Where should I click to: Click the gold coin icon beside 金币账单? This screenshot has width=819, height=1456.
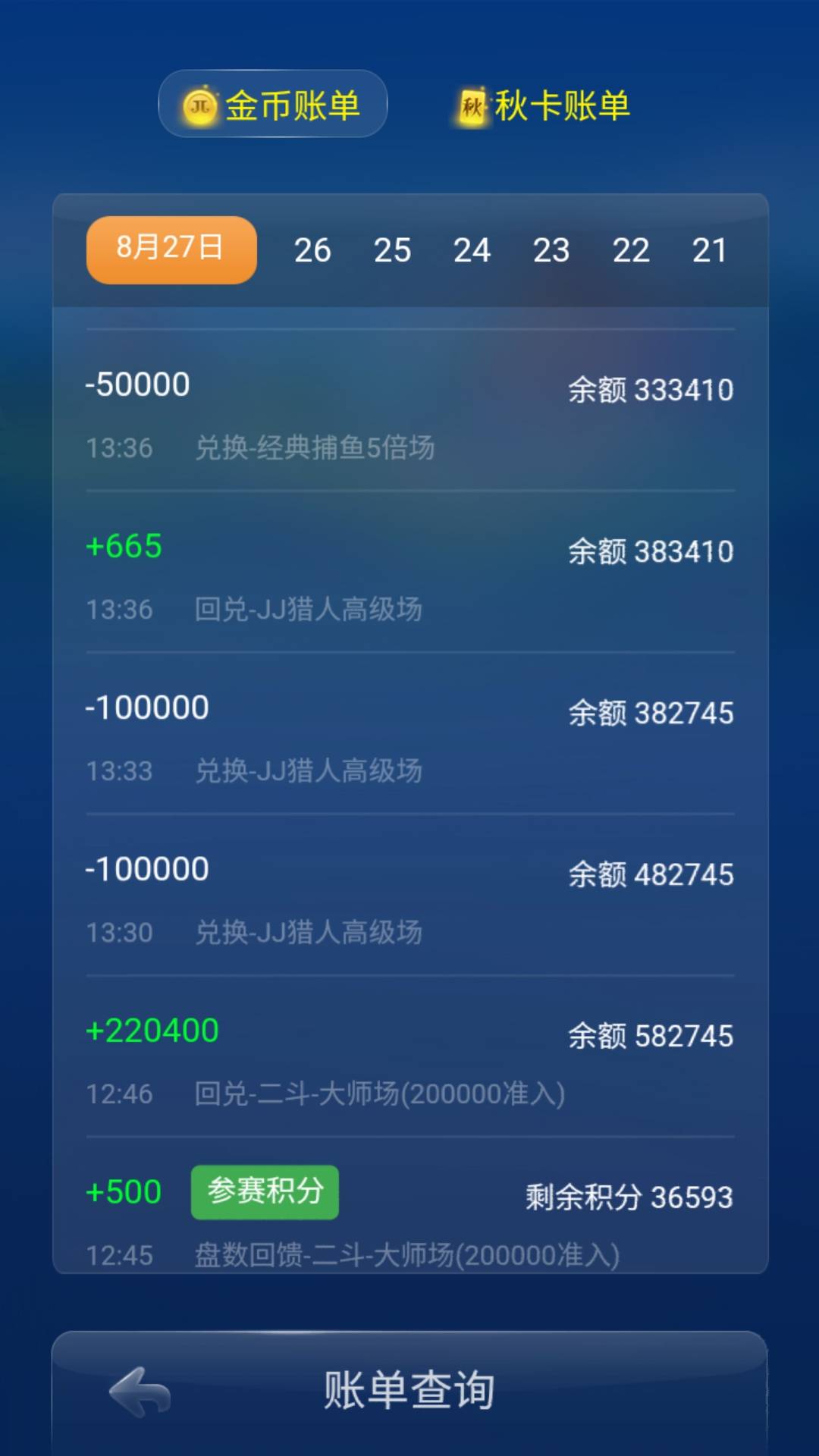coord(199,106)
